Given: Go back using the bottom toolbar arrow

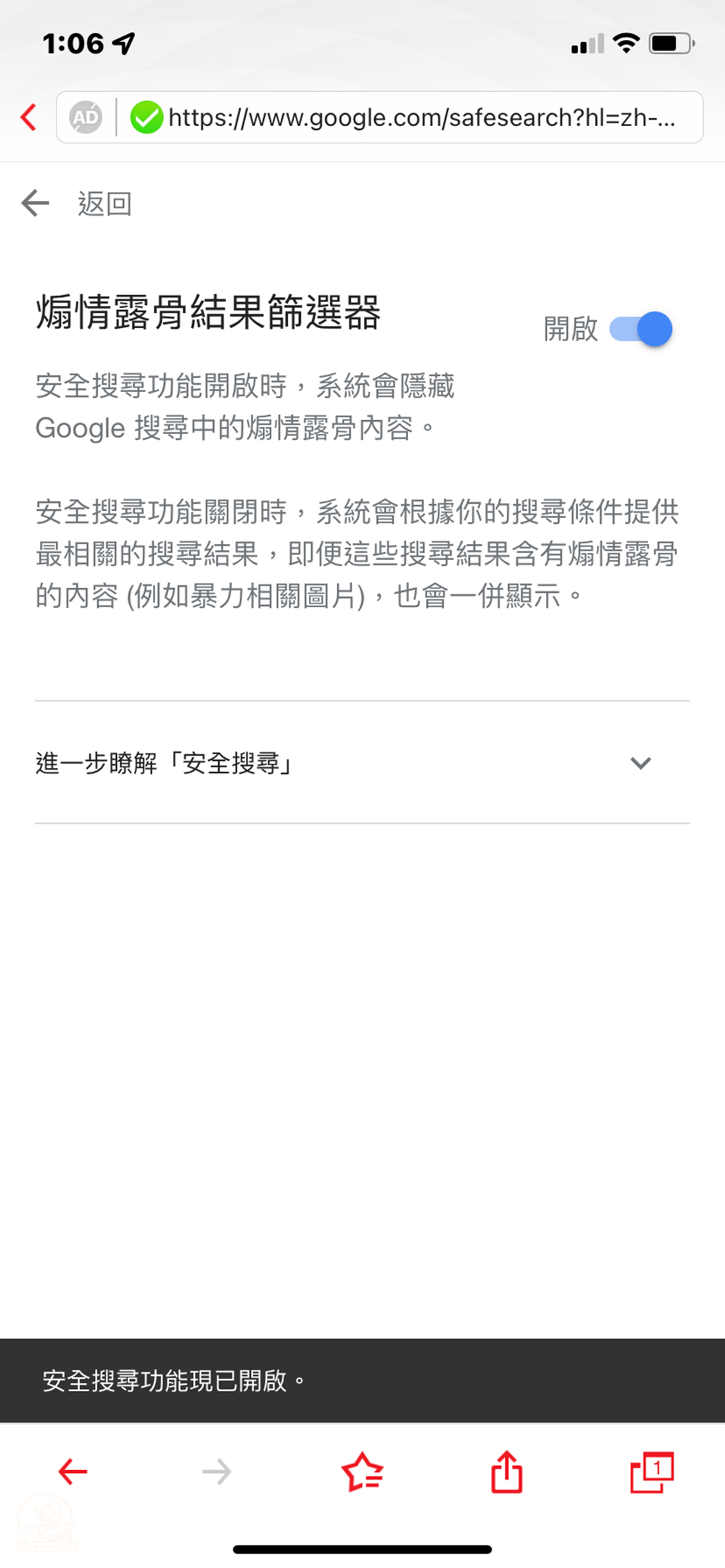Looking at the screenshot, I should click(x=71, y=1470).
